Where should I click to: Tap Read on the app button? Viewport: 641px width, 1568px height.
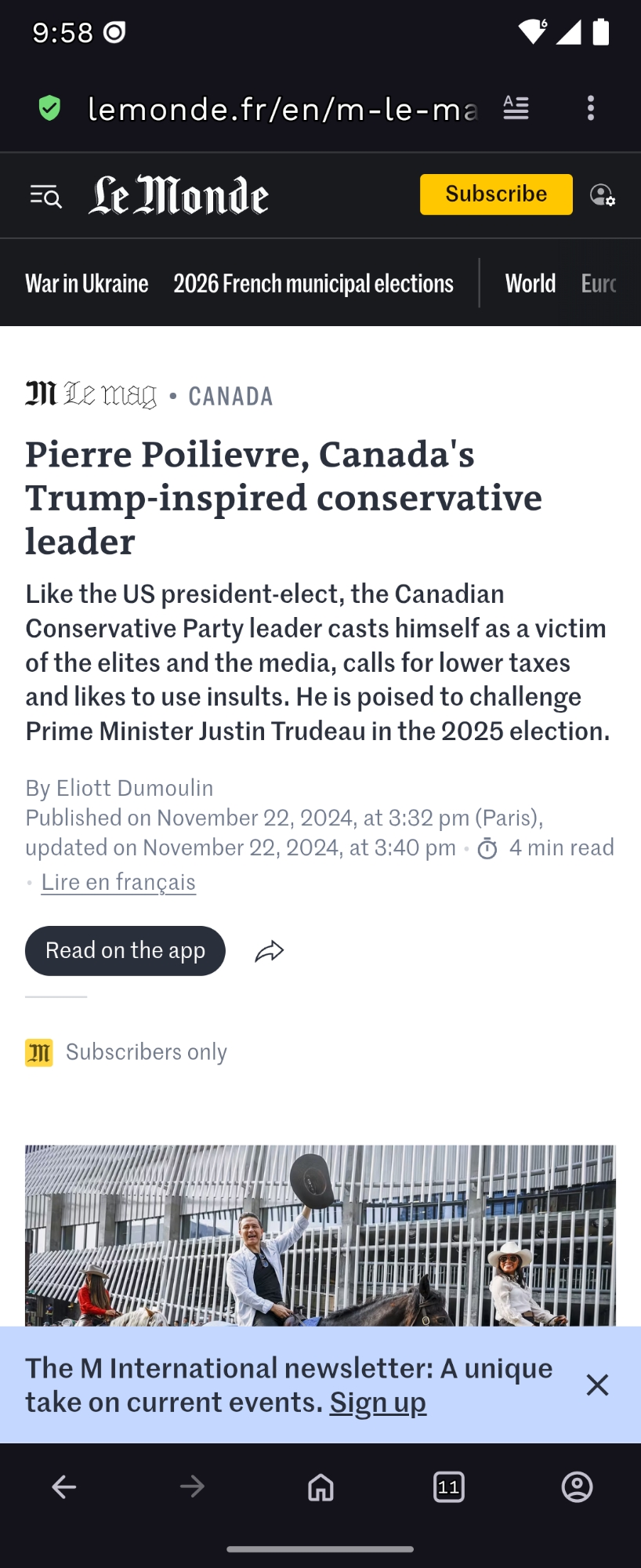(x=125, y=950)
